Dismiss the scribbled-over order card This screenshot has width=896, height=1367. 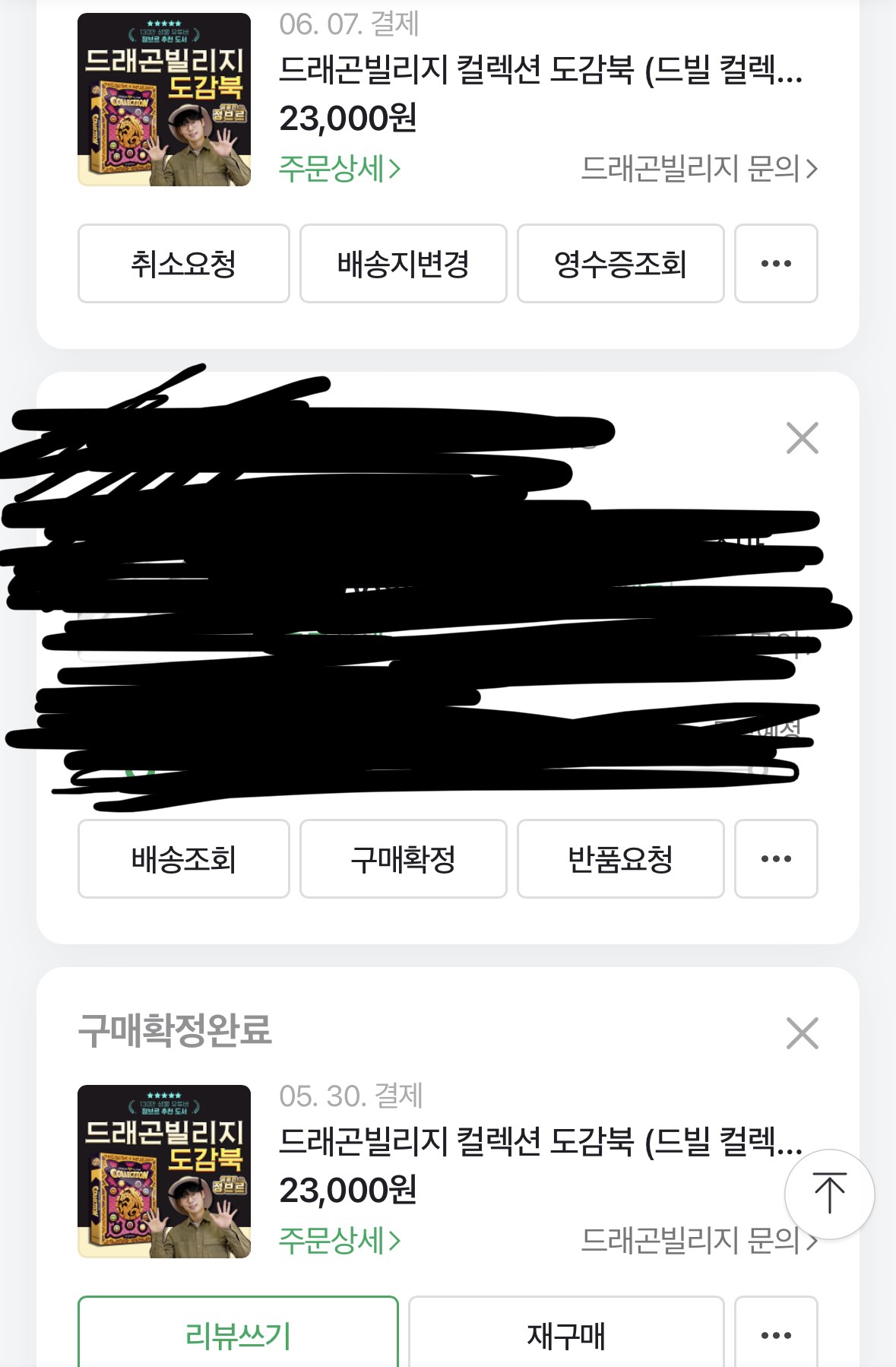(x=802, y=439)
